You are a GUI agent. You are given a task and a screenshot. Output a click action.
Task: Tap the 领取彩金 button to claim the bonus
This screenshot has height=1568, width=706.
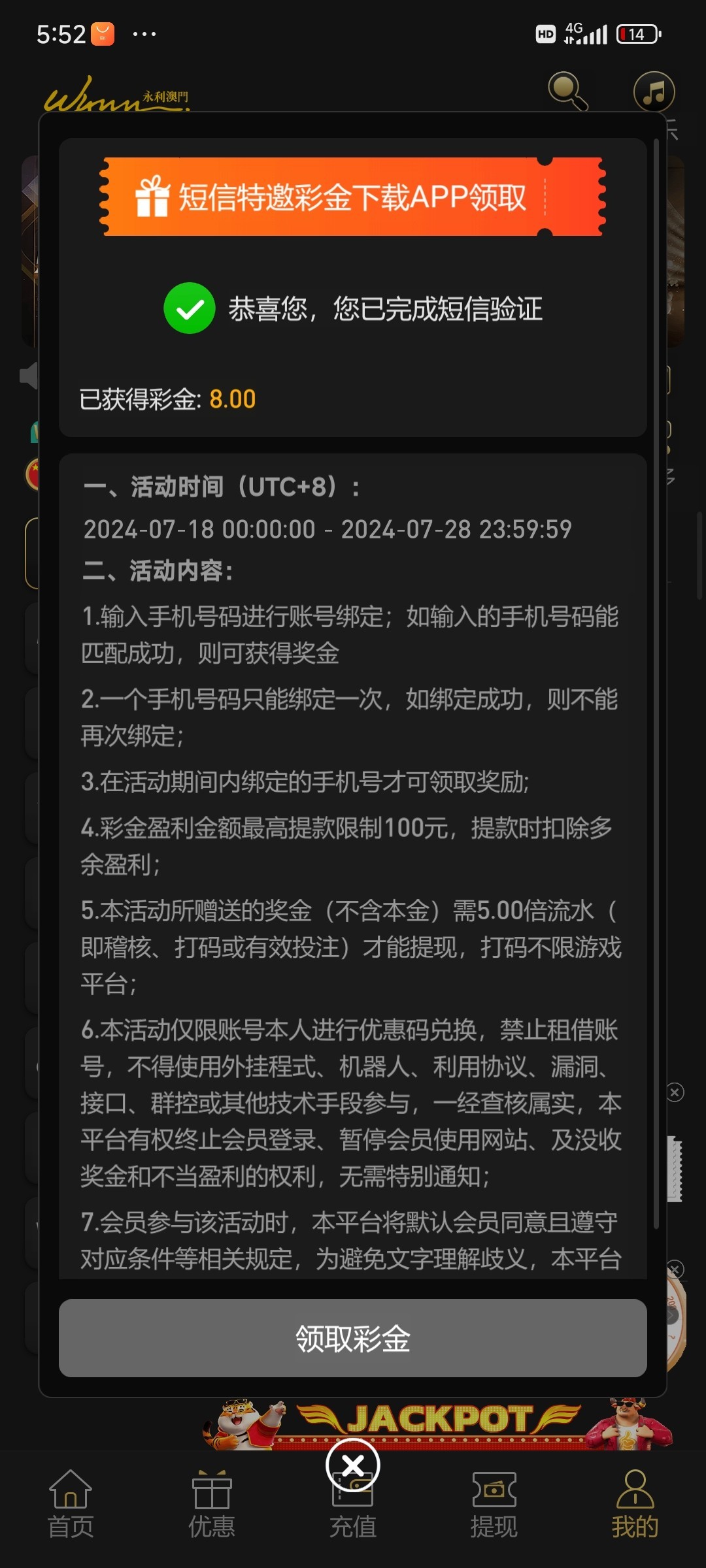point(352,1338)
